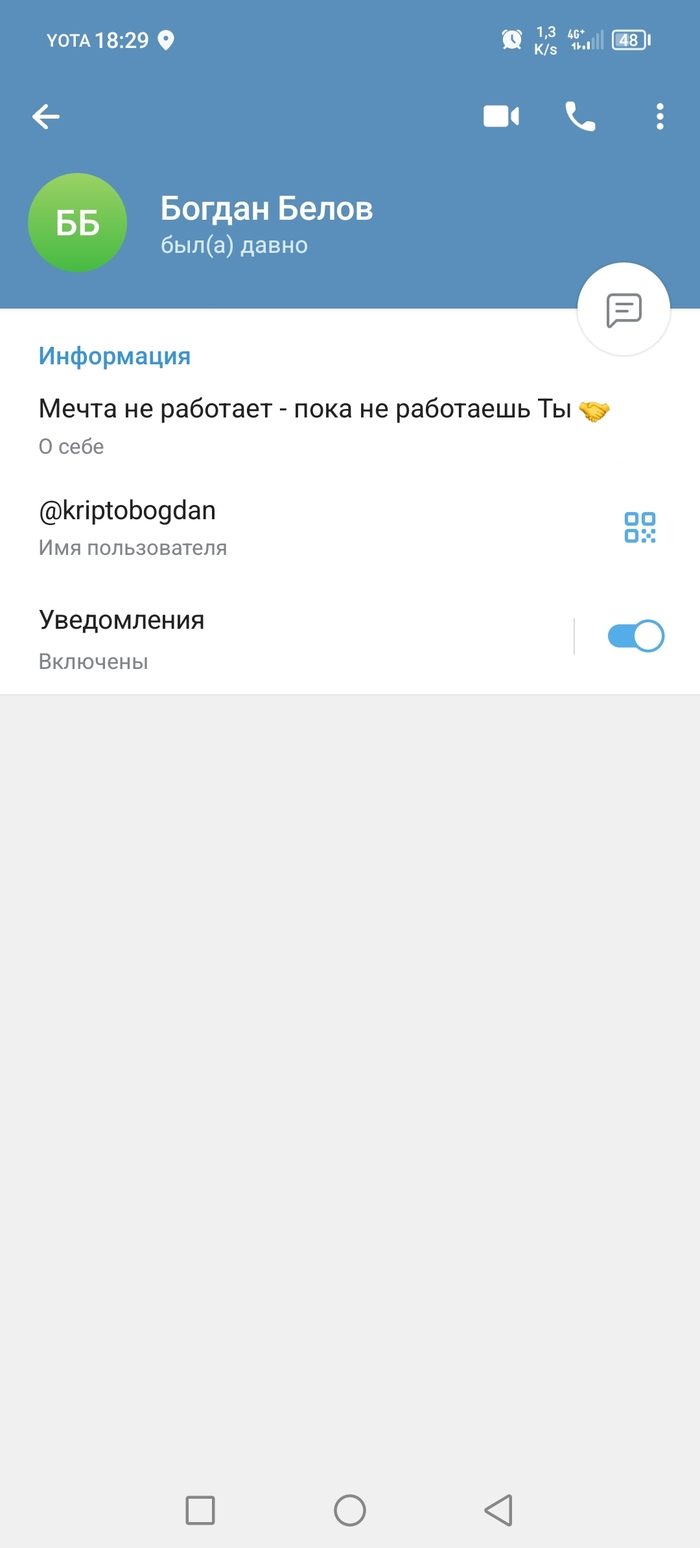Open the ББ profile avatar
This screenshot has height=1548, width=700.
[78, 223]
